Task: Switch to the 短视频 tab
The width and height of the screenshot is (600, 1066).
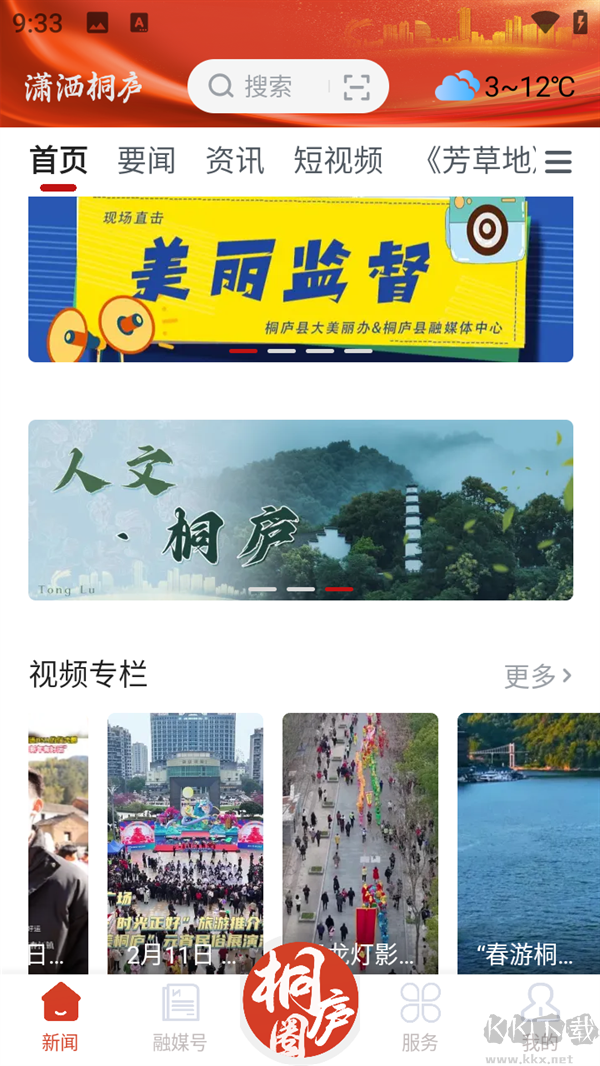Action: click(338, 160)
